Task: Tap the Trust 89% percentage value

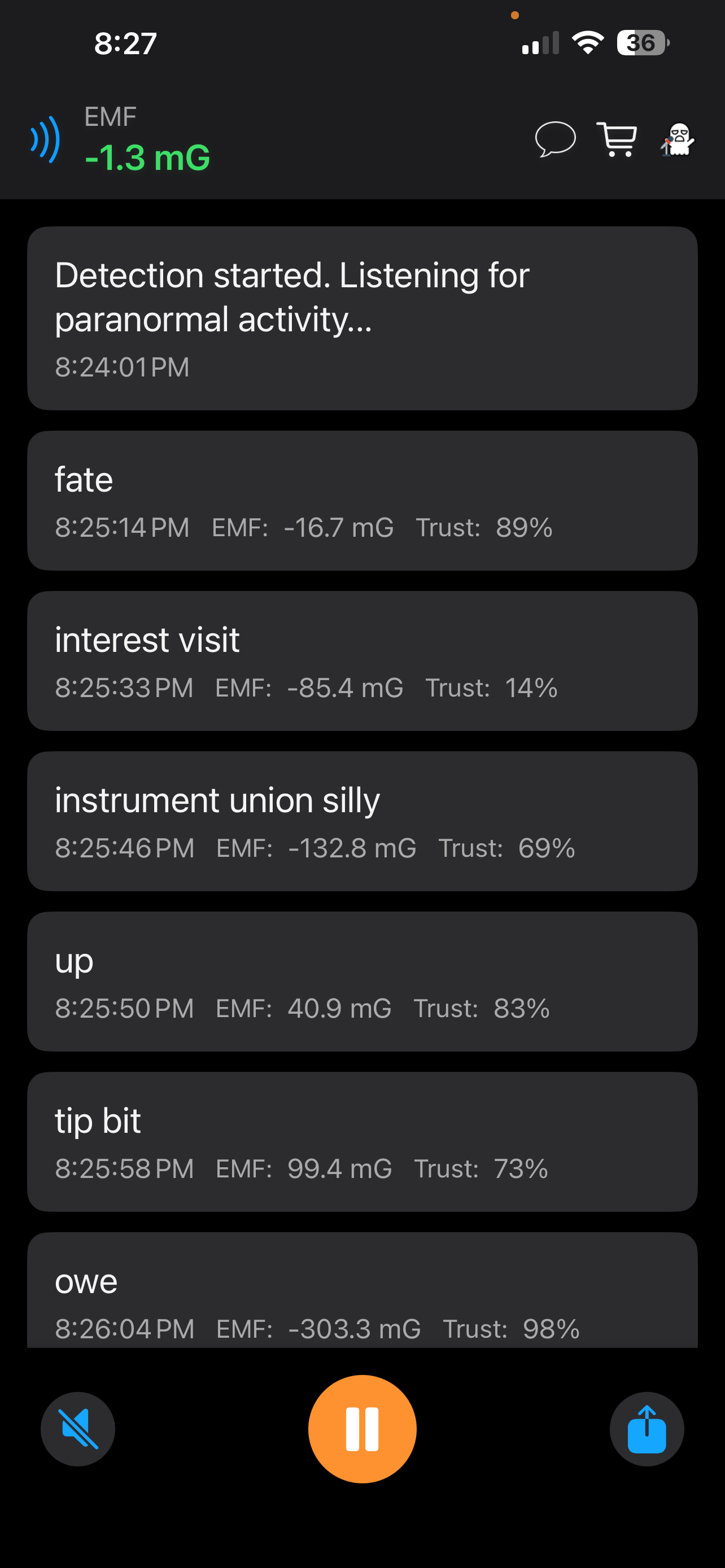Action: tap(524, 528)
